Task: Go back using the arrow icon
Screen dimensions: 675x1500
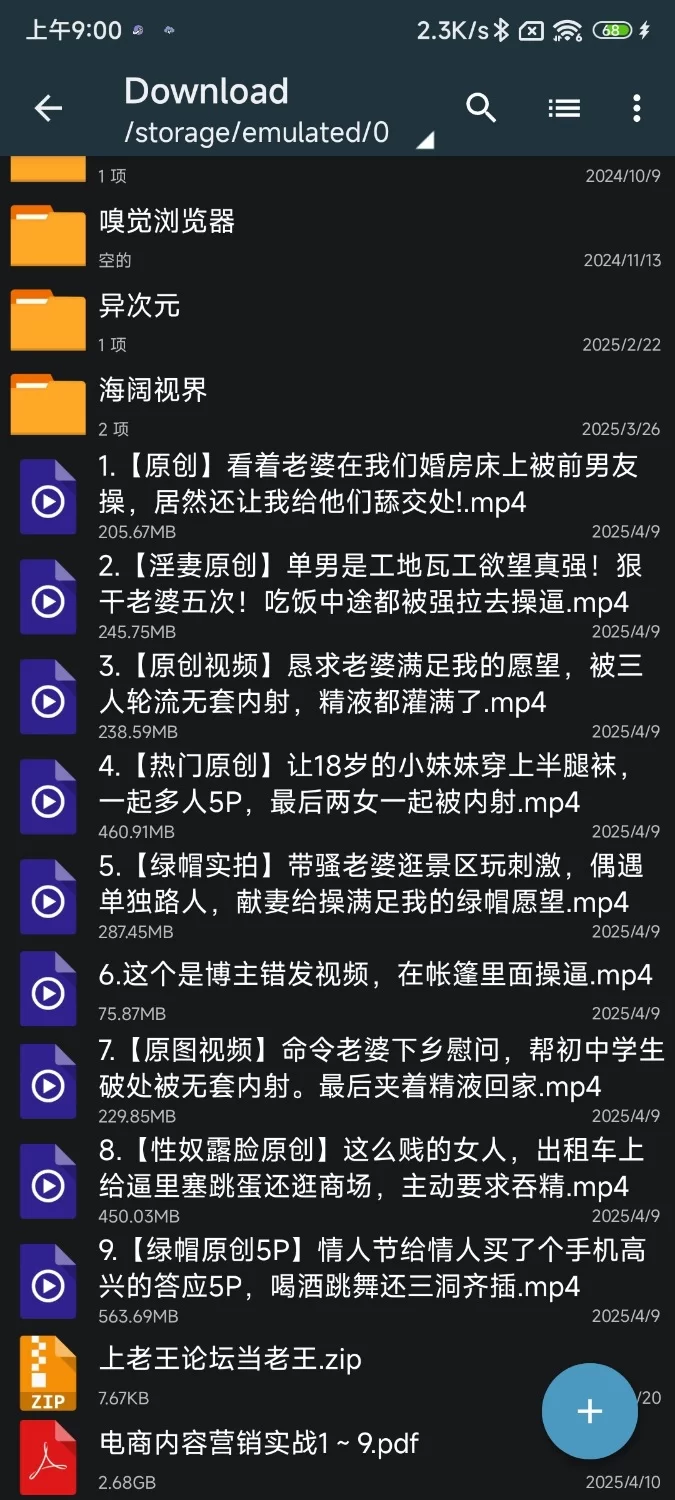Action: pyautogui.click(x=48, y=109)
